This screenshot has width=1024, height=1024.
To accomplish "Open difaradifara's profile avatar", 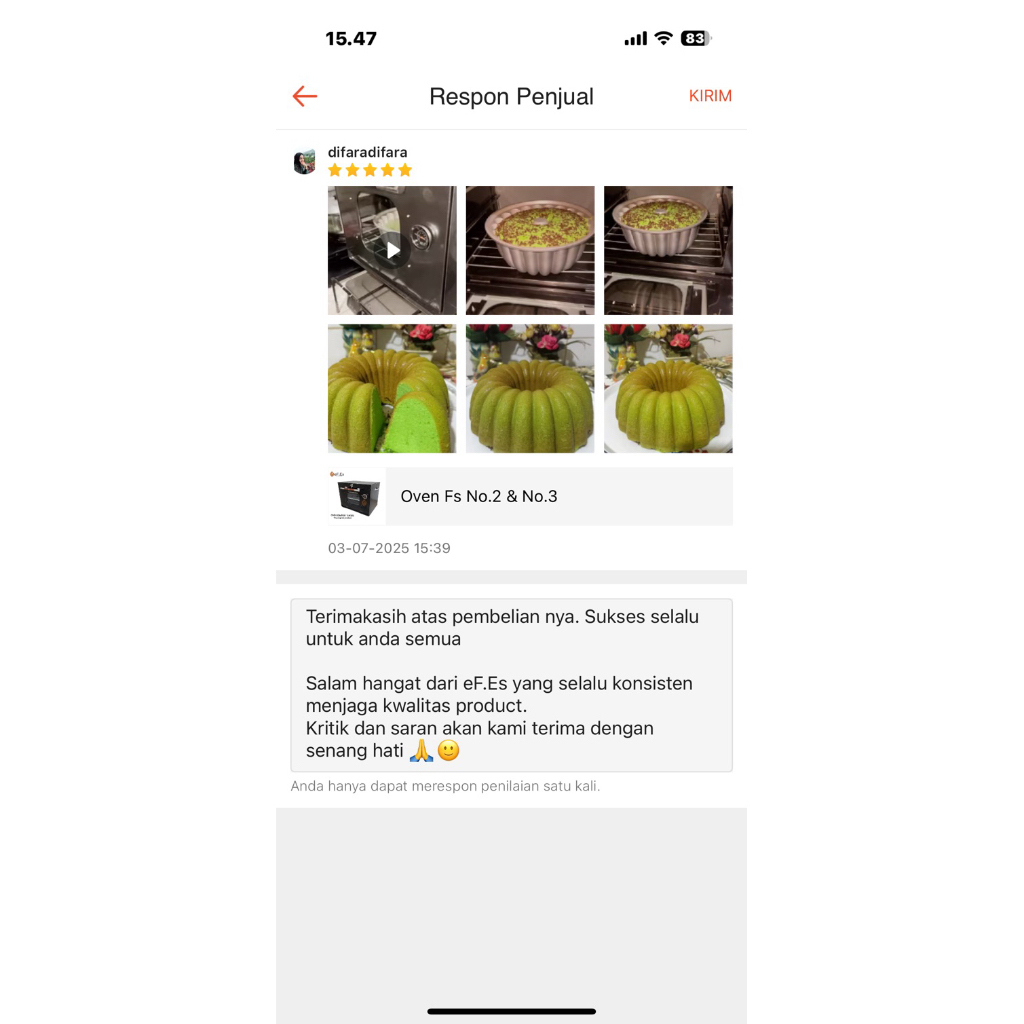I will click(304, 162).
